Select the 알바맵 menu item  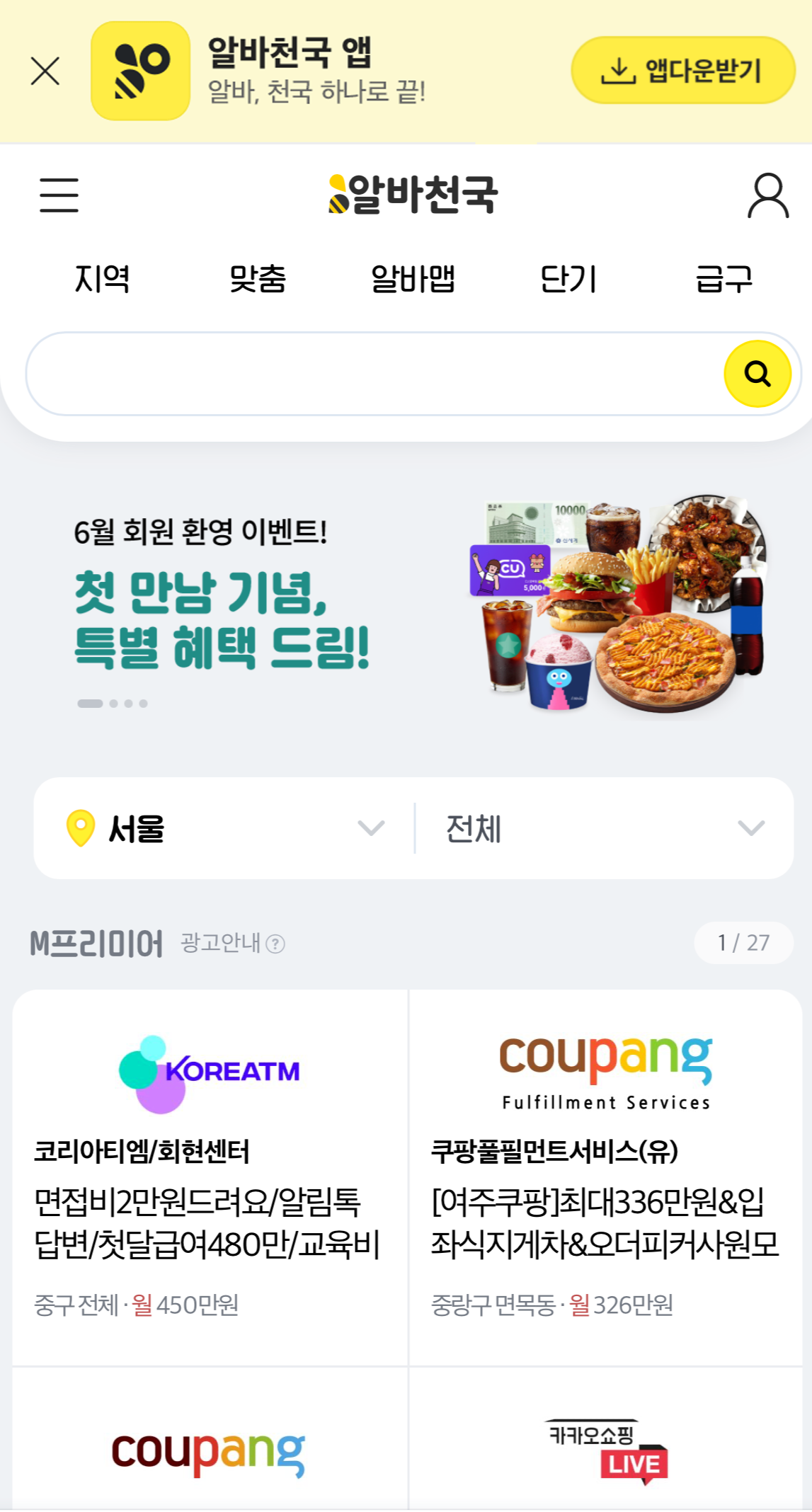[414, 280]
